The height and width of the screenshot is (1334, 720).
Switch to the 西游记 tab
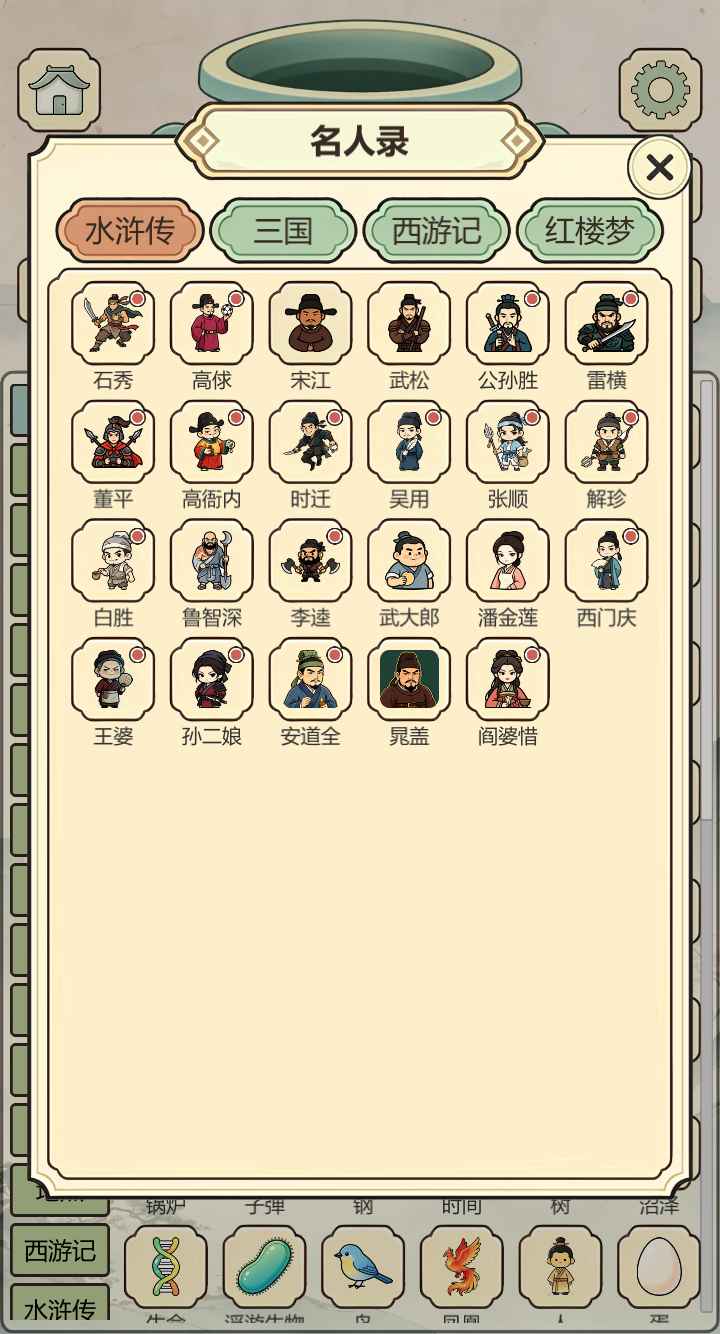[436, 232]
